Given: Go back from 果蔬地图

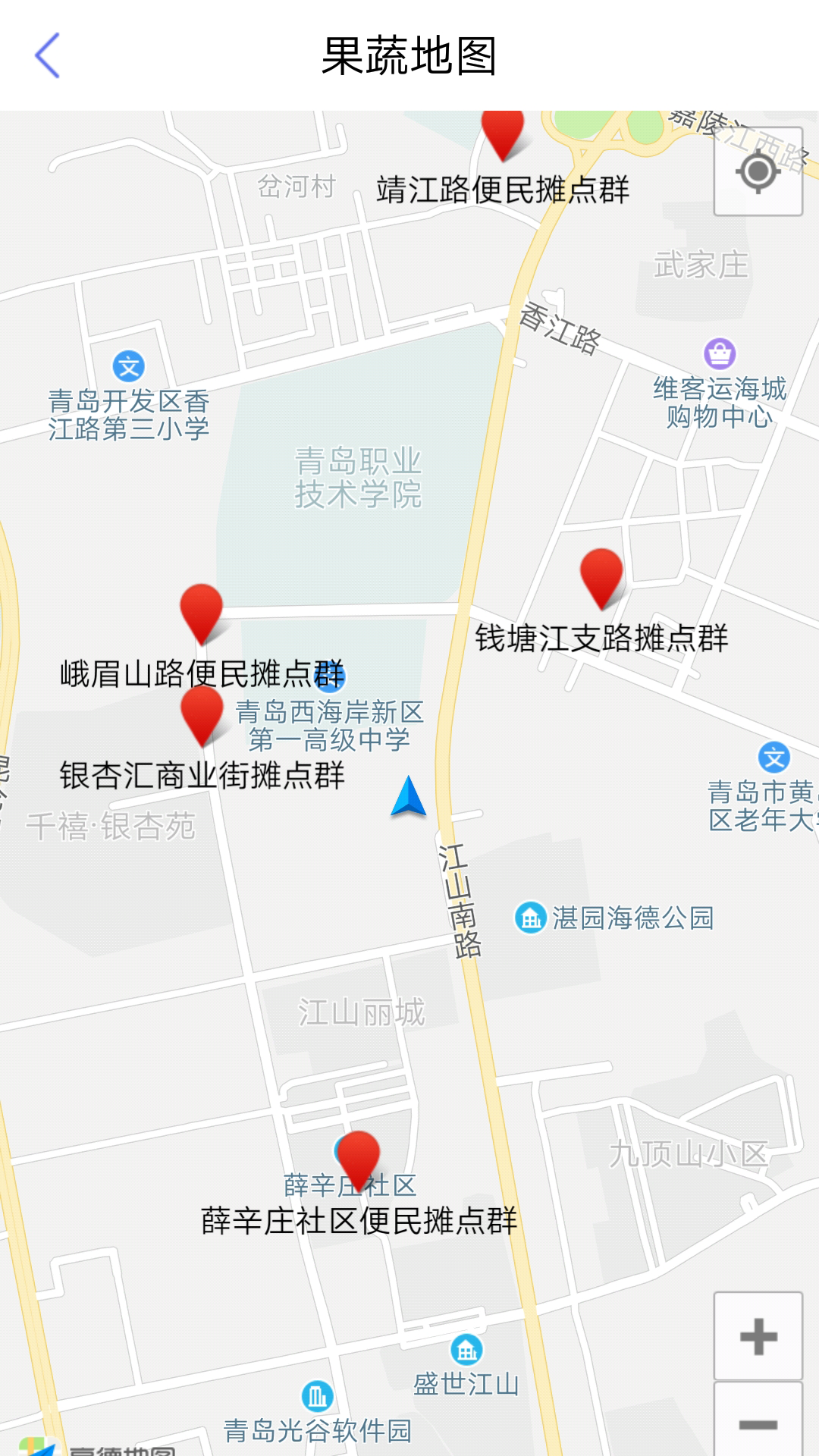Looking at the screenshot, I should pos(47,55).
